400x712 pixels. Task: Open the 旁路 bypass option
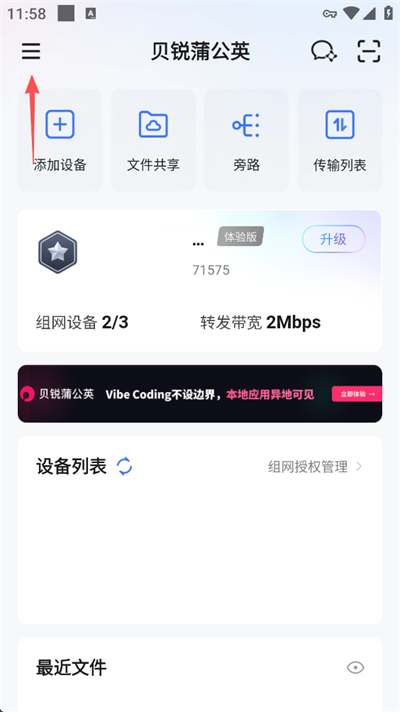pos(247,140)
